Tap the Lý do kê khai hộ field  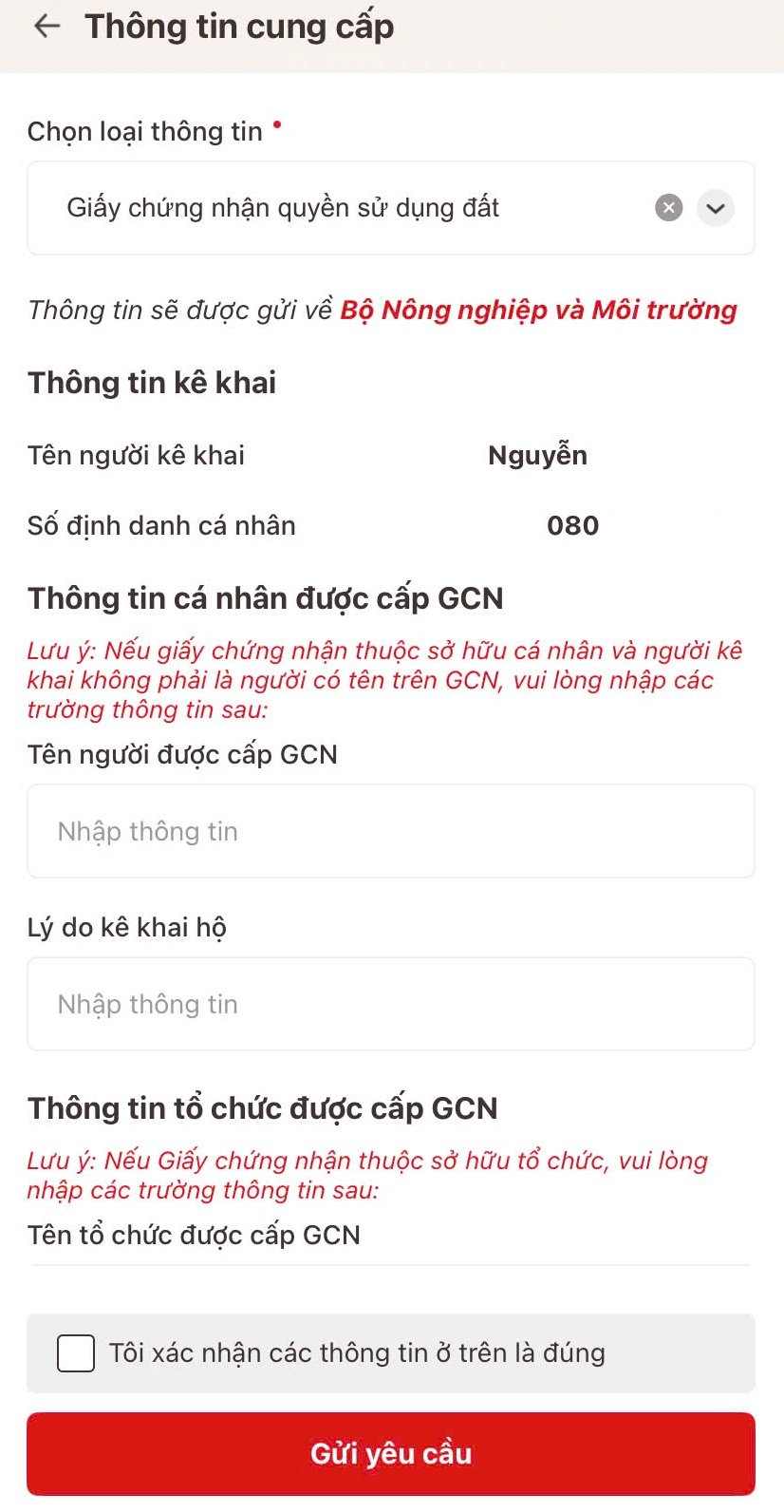(391, 1004)
